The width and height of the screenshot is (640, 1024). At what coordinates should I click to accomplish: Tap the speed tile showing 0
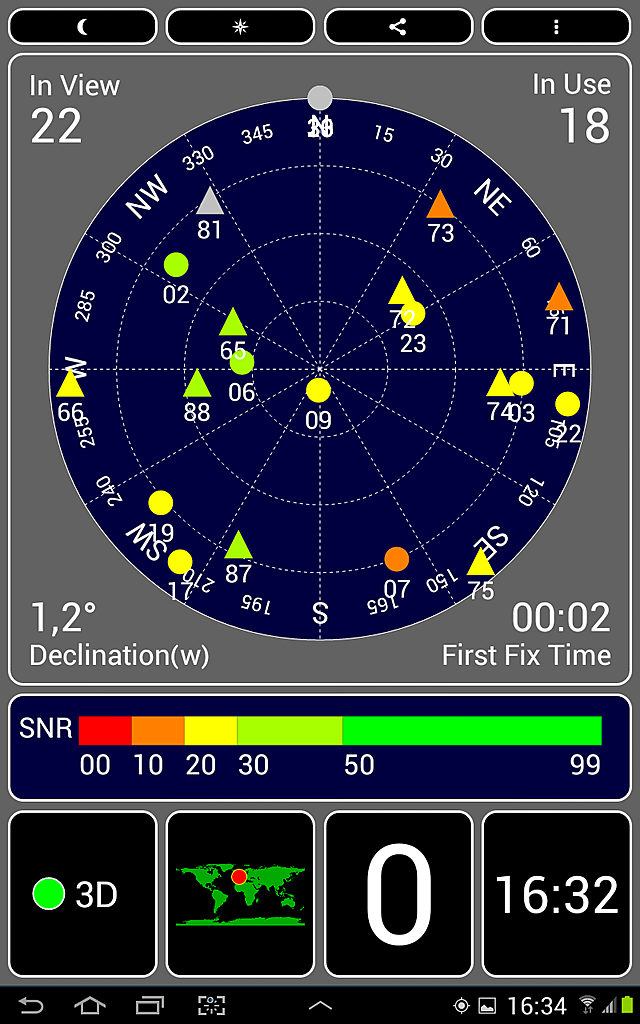pos(398,893)
